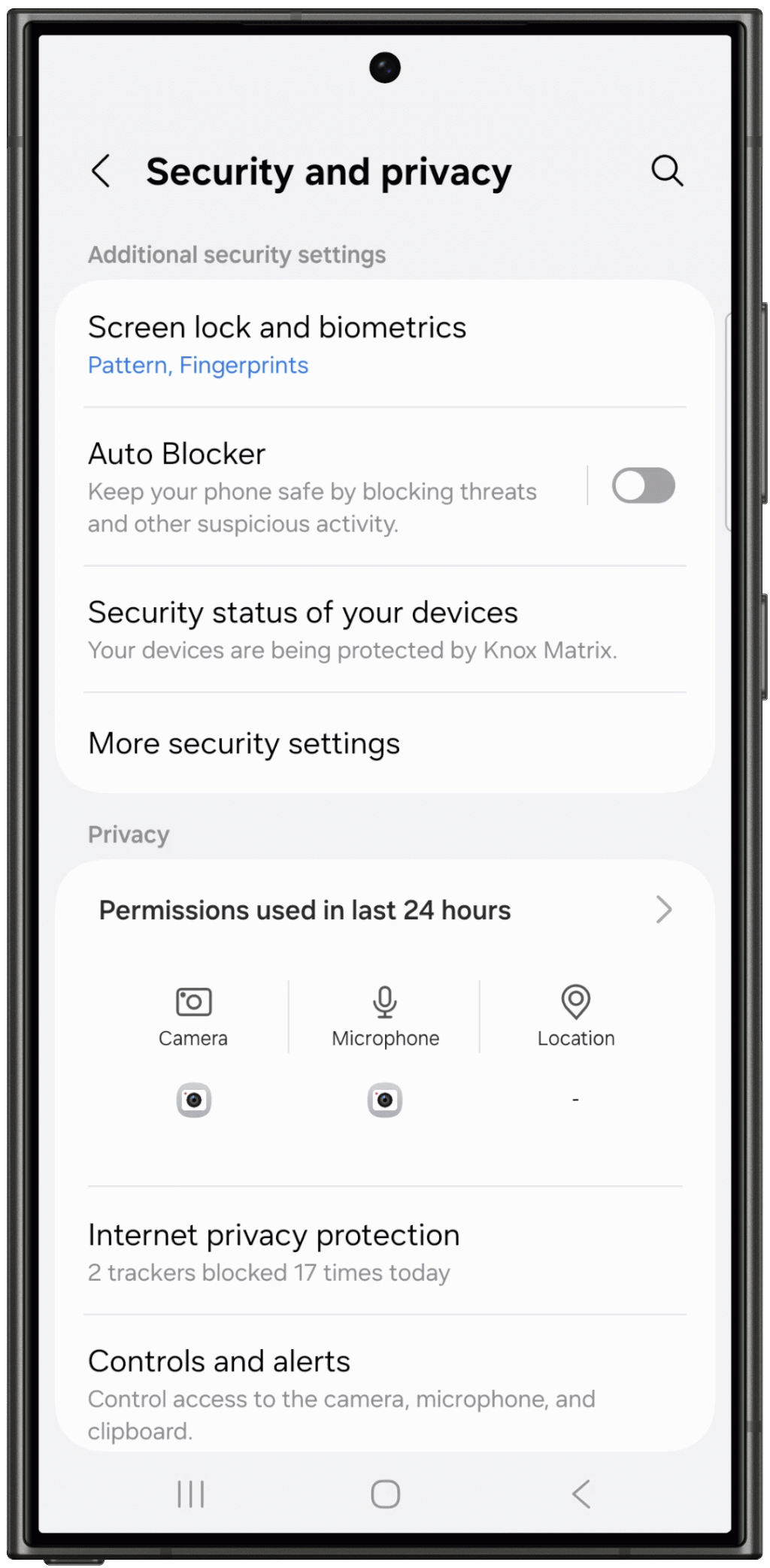Open recent apps from navigation bar
770x1568 pixels.
point(191,1494)
